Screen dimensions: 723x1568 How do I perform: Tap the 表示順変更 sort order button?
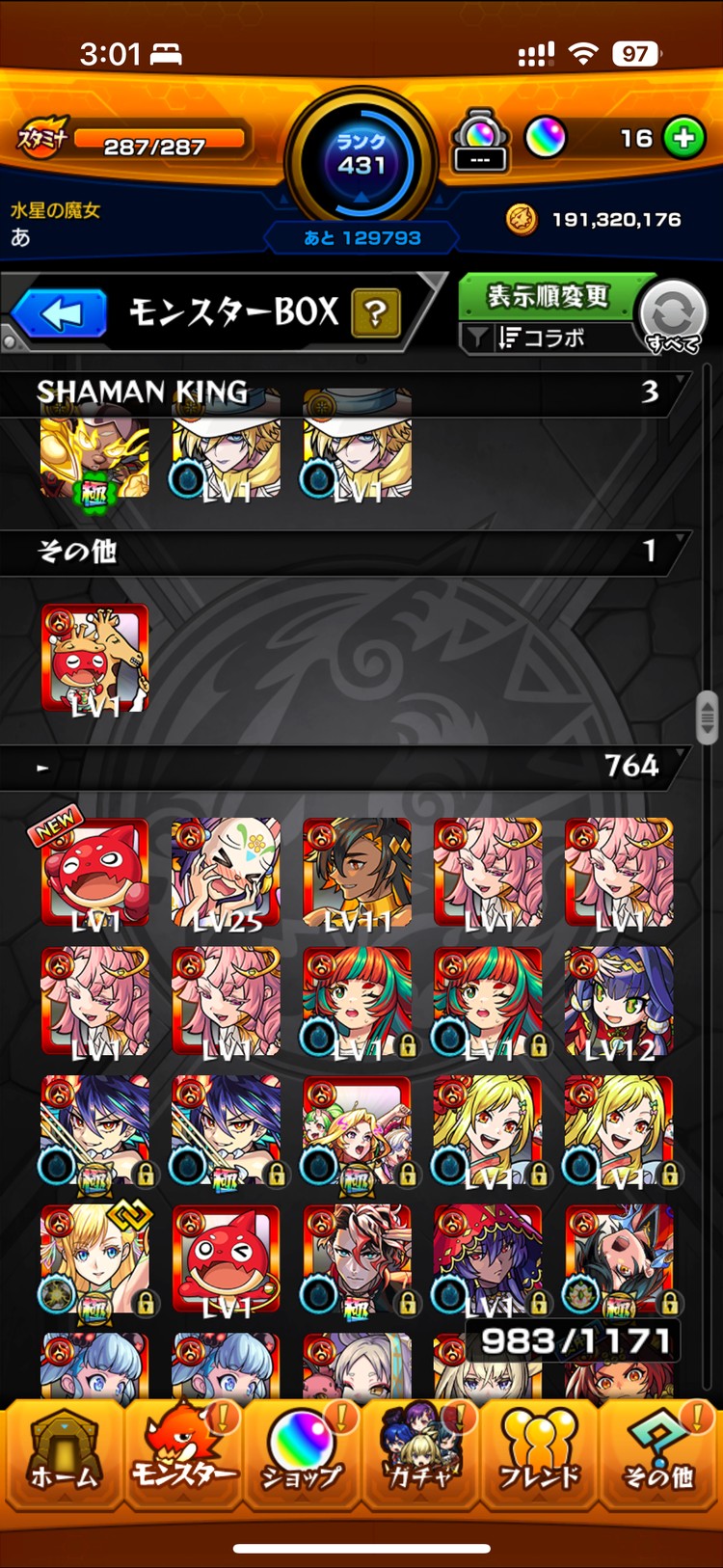point(548,296)
